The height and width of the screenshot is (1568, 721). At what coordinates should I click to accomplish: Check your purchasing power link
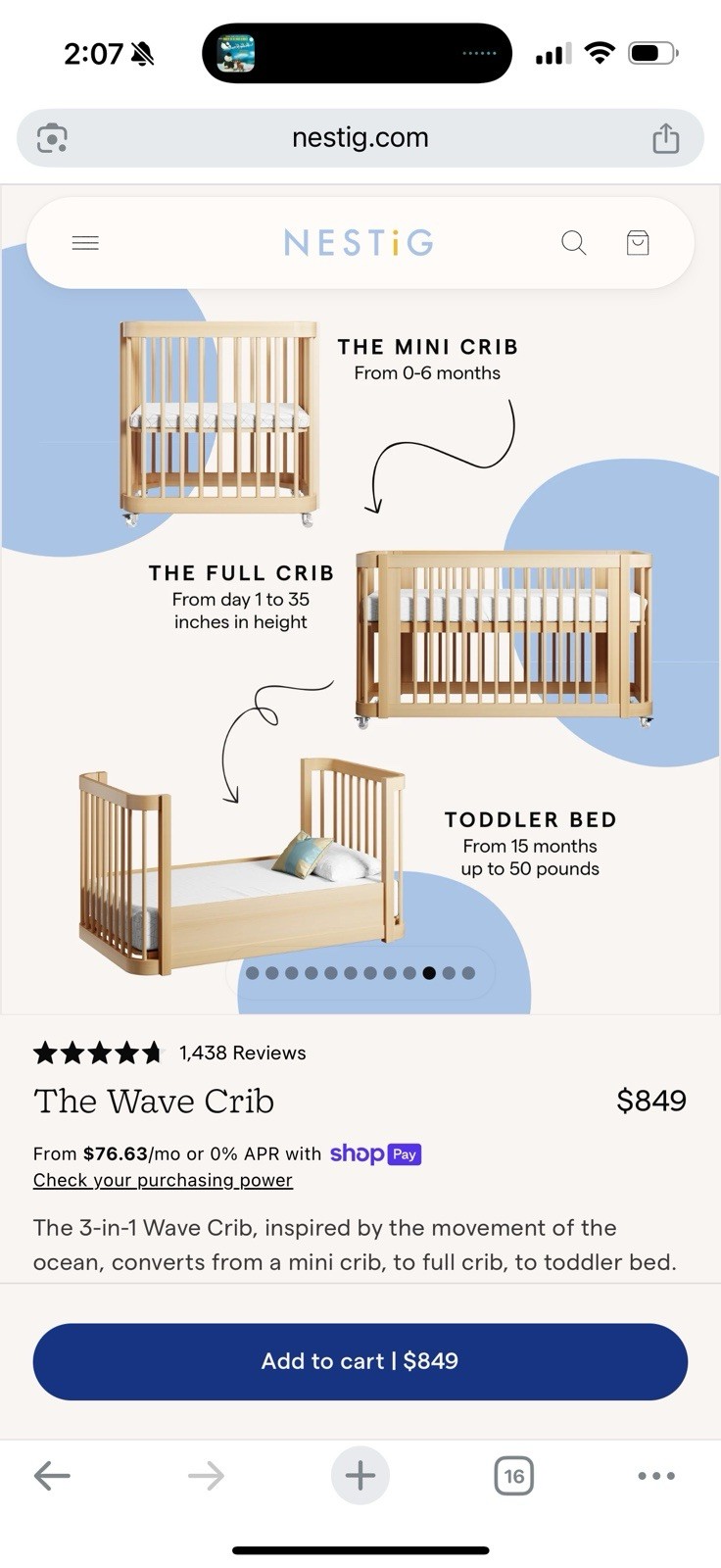[163, 1180]
